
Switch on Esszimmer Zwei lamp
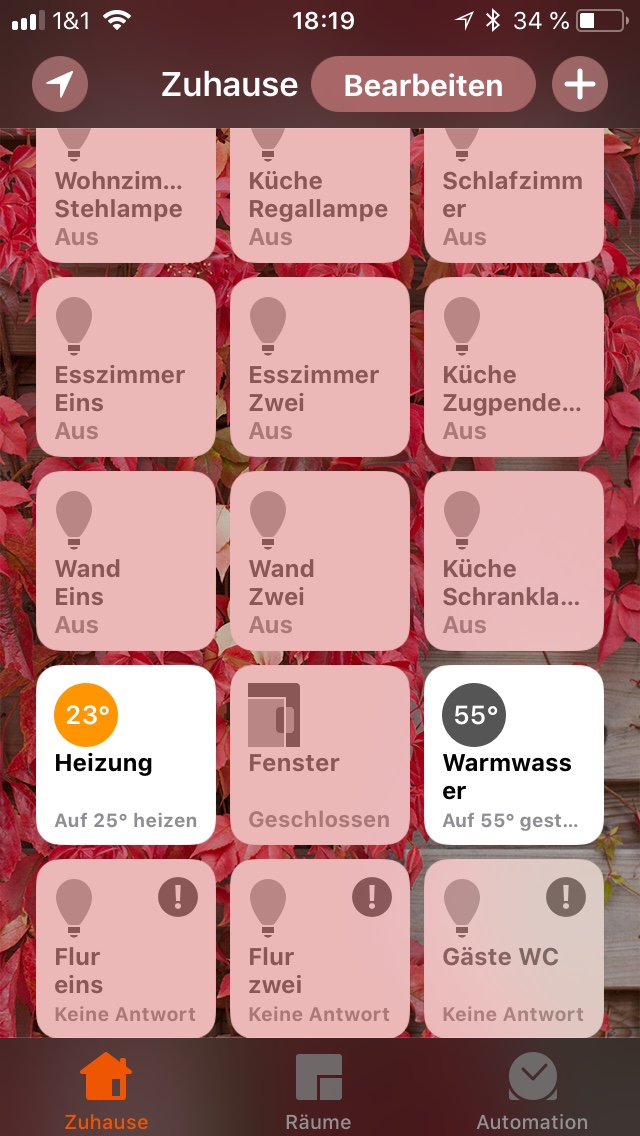point(320,367)
